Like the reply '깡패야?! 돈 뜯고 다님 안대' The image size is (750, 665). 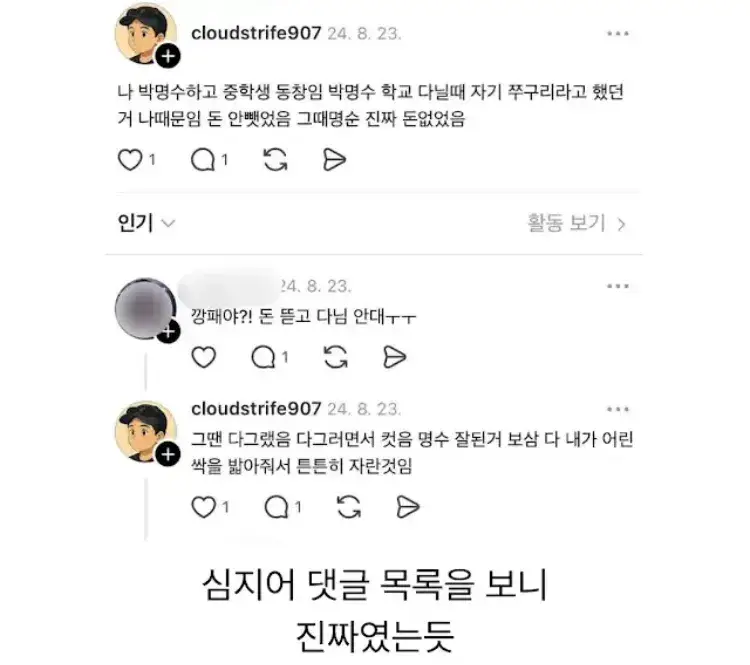pos(204,357)
